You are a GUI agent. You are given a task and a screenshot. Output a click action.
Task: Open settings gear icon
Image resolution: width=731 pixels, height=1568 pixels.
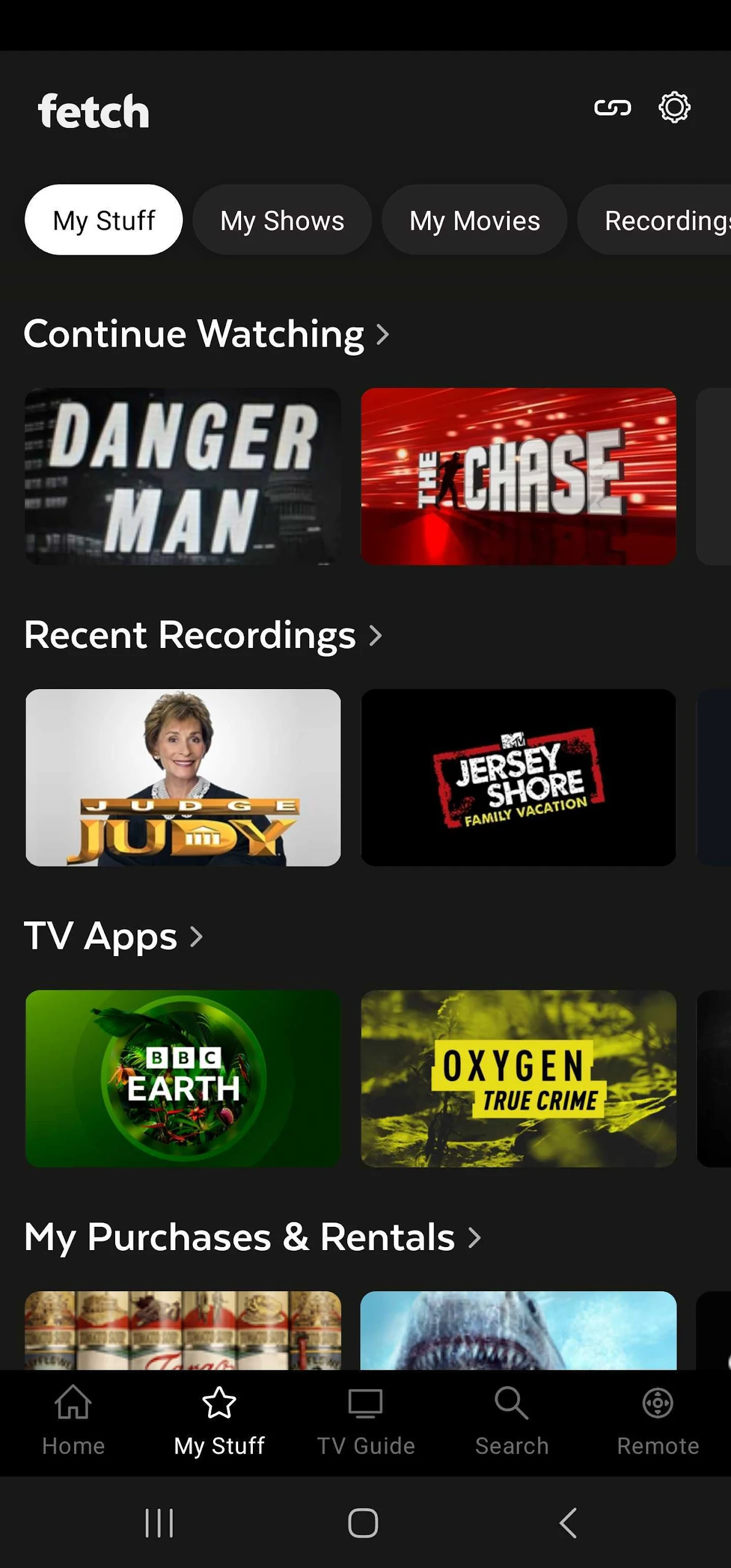tap(674, 108)
